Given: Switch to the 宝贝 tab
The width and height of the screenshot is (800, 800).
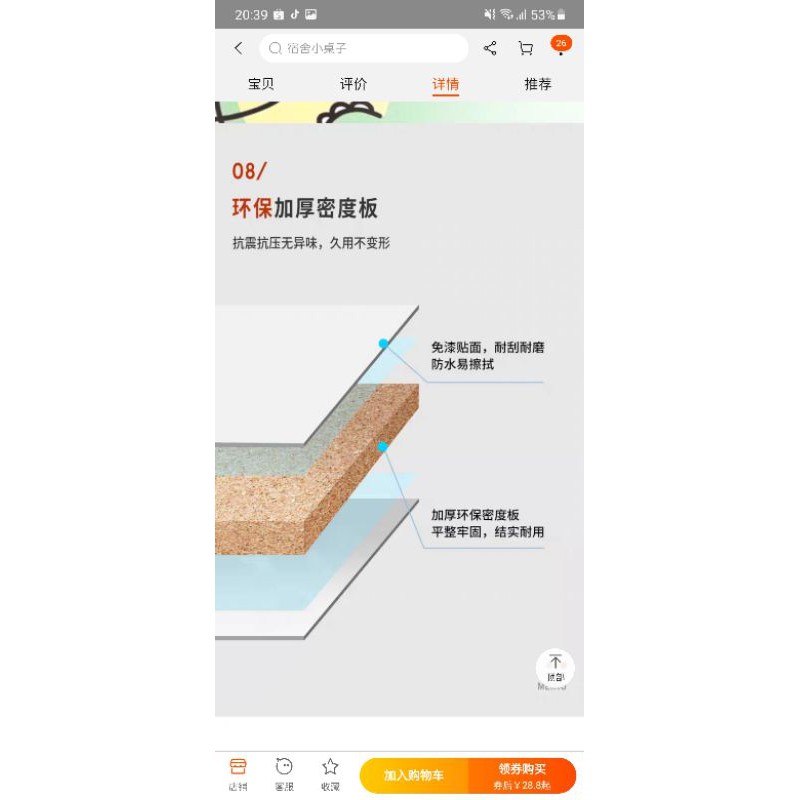Looking at the screenshot, I should pyautogui.click(x=261, y=84).
